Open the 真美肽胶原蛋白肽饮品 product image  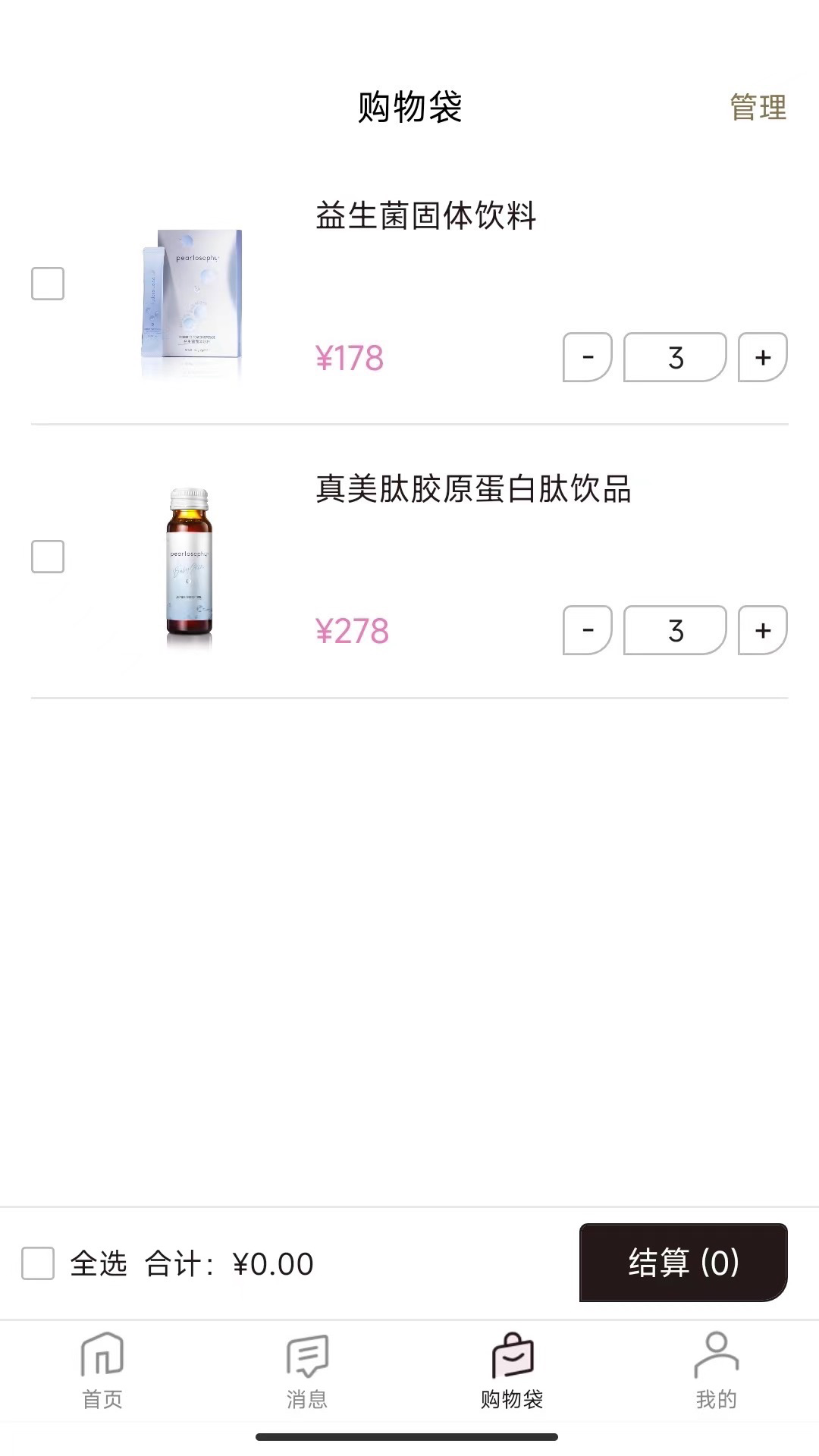[x=189, y=569]
